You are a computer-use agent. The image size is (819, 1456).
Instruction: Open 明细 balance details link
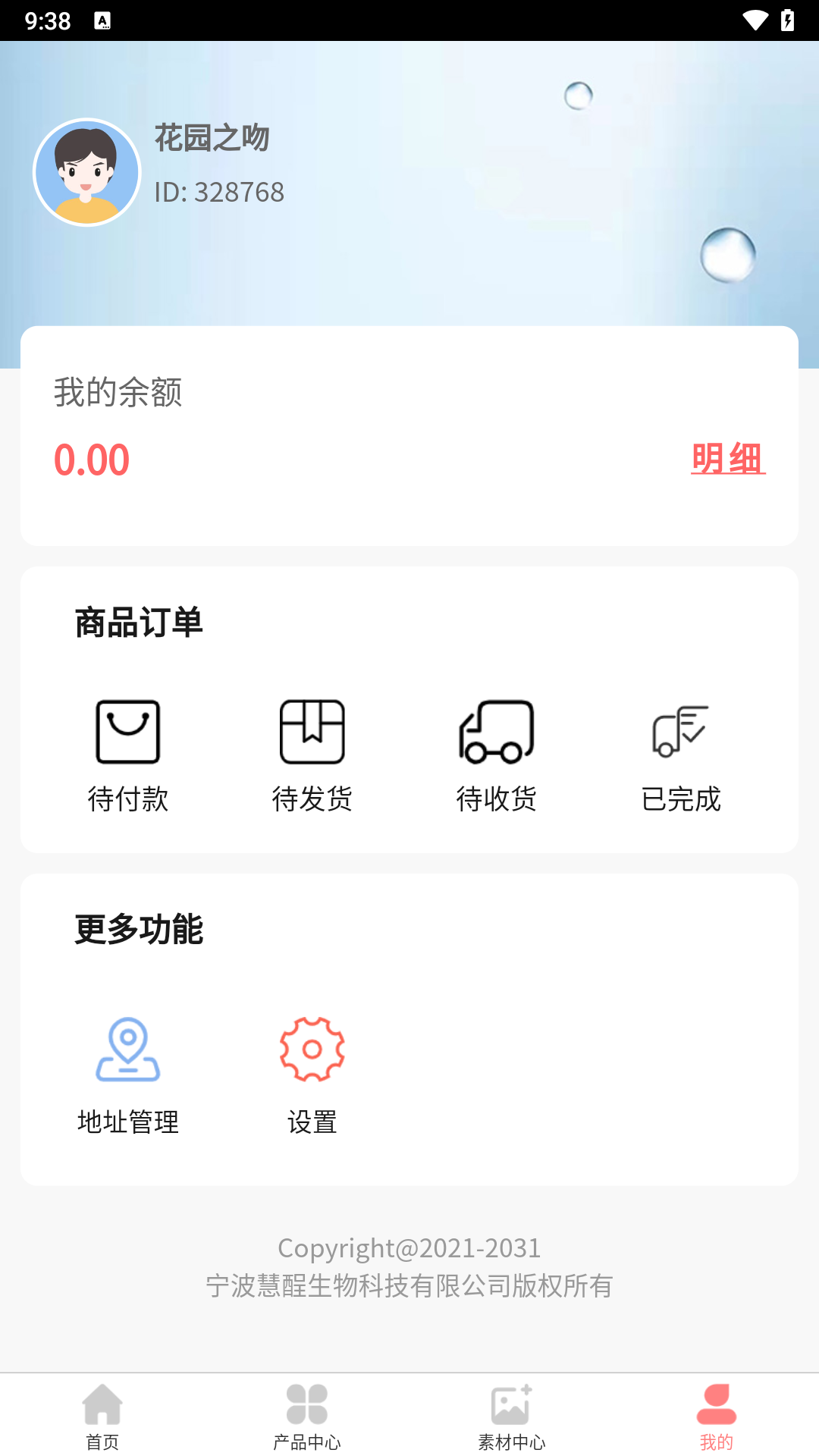pyautogui.click(x=726, y=460)
